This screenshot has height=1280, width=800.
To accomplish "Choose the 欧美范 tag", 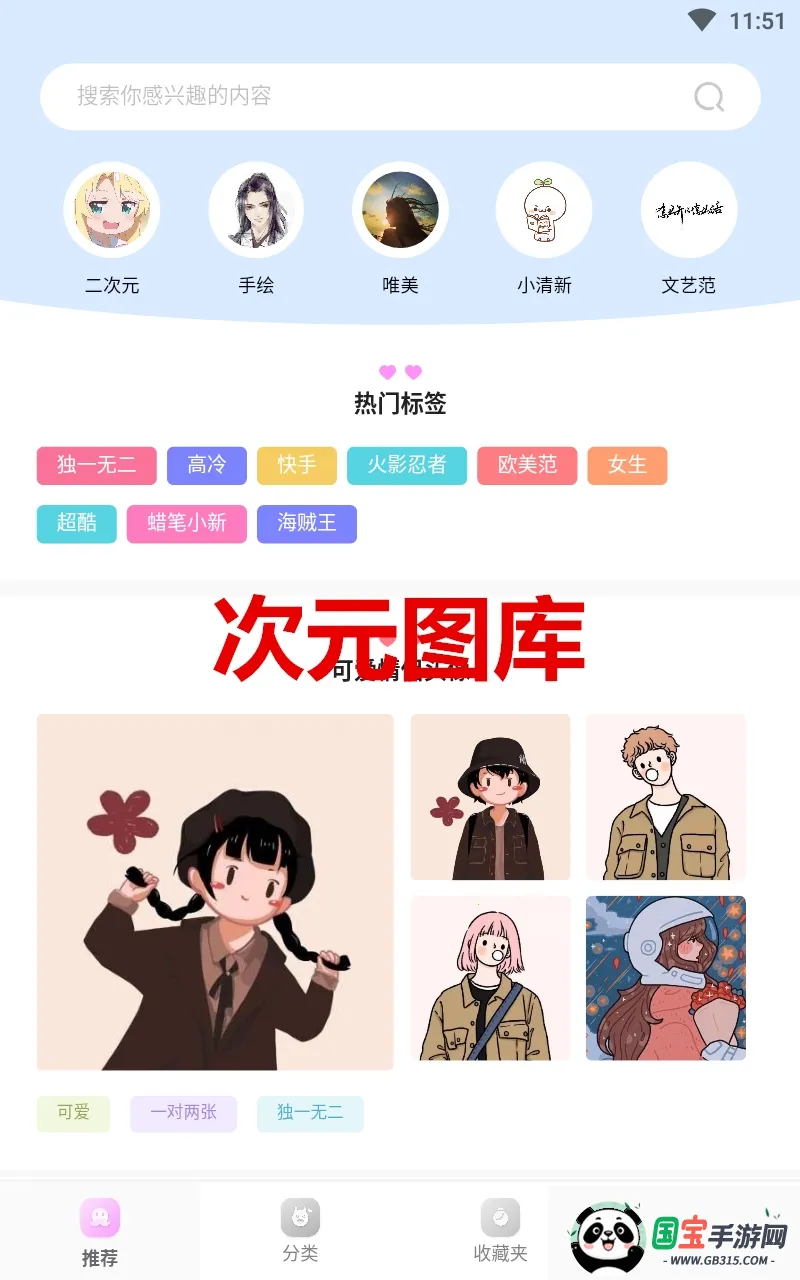I will pos(527,465).
